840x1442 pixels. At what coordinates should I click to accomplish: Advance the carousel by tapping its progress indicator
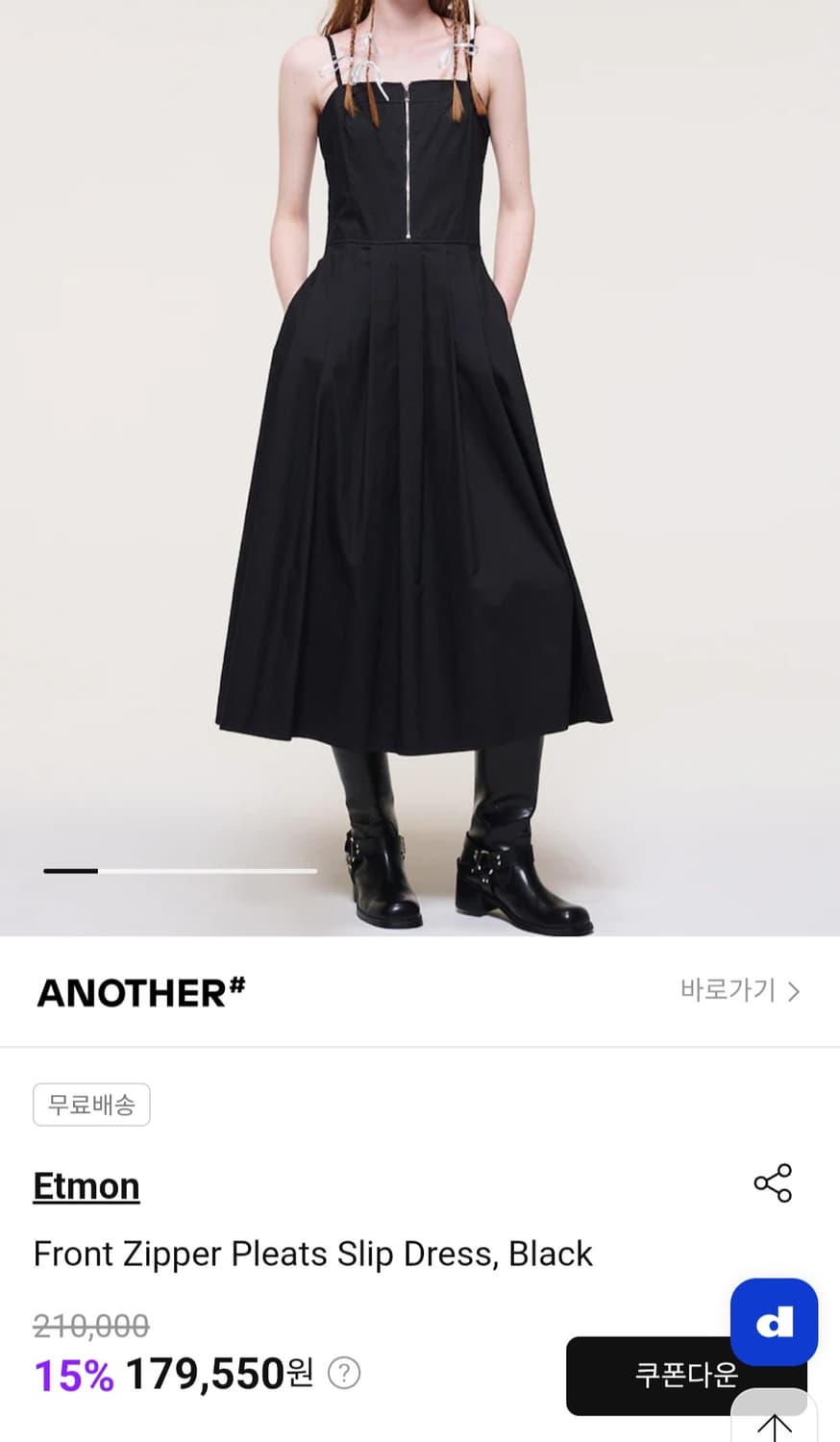coord(183,870)
